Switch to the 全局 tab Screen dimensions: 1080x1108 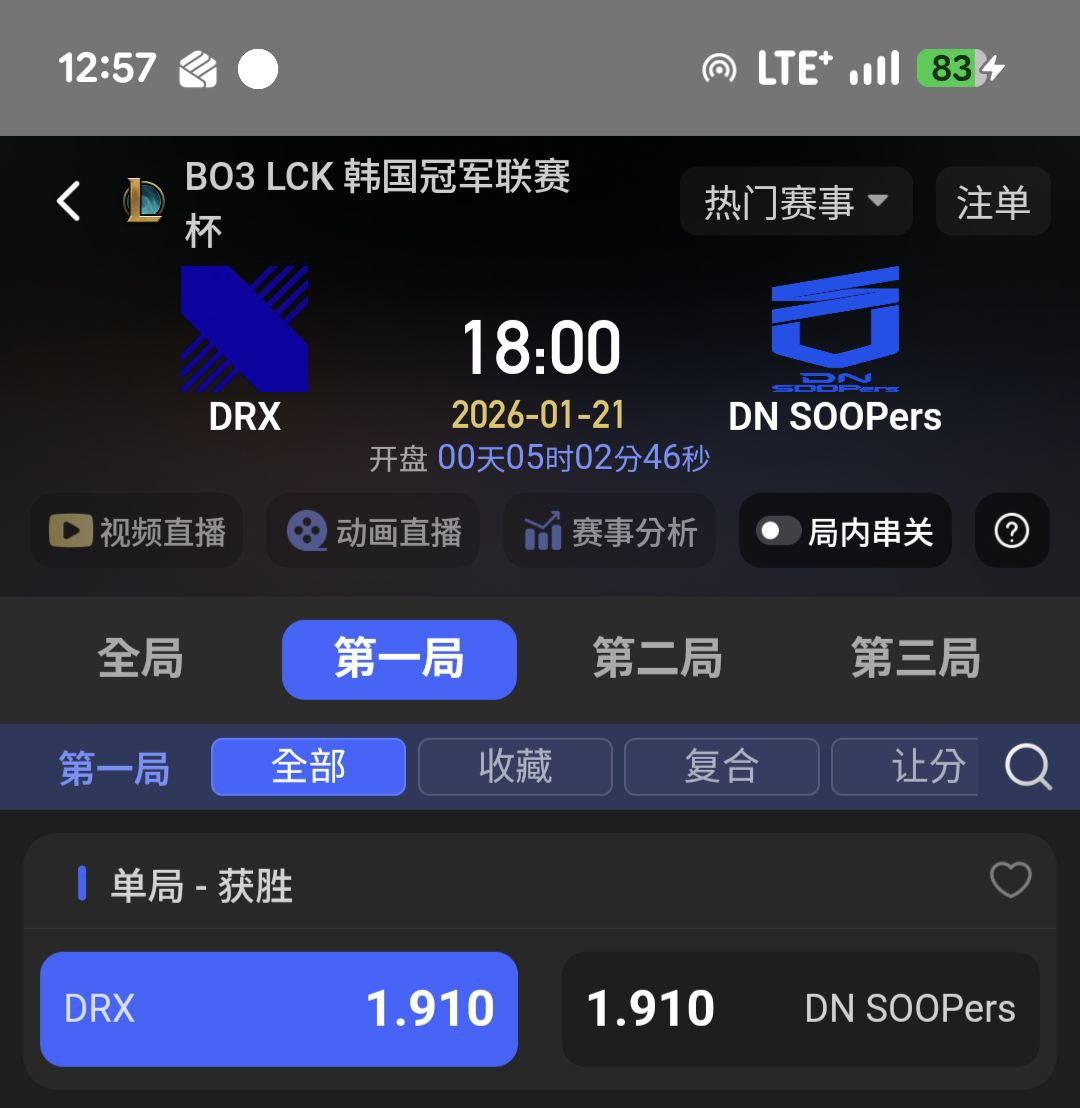140,659
